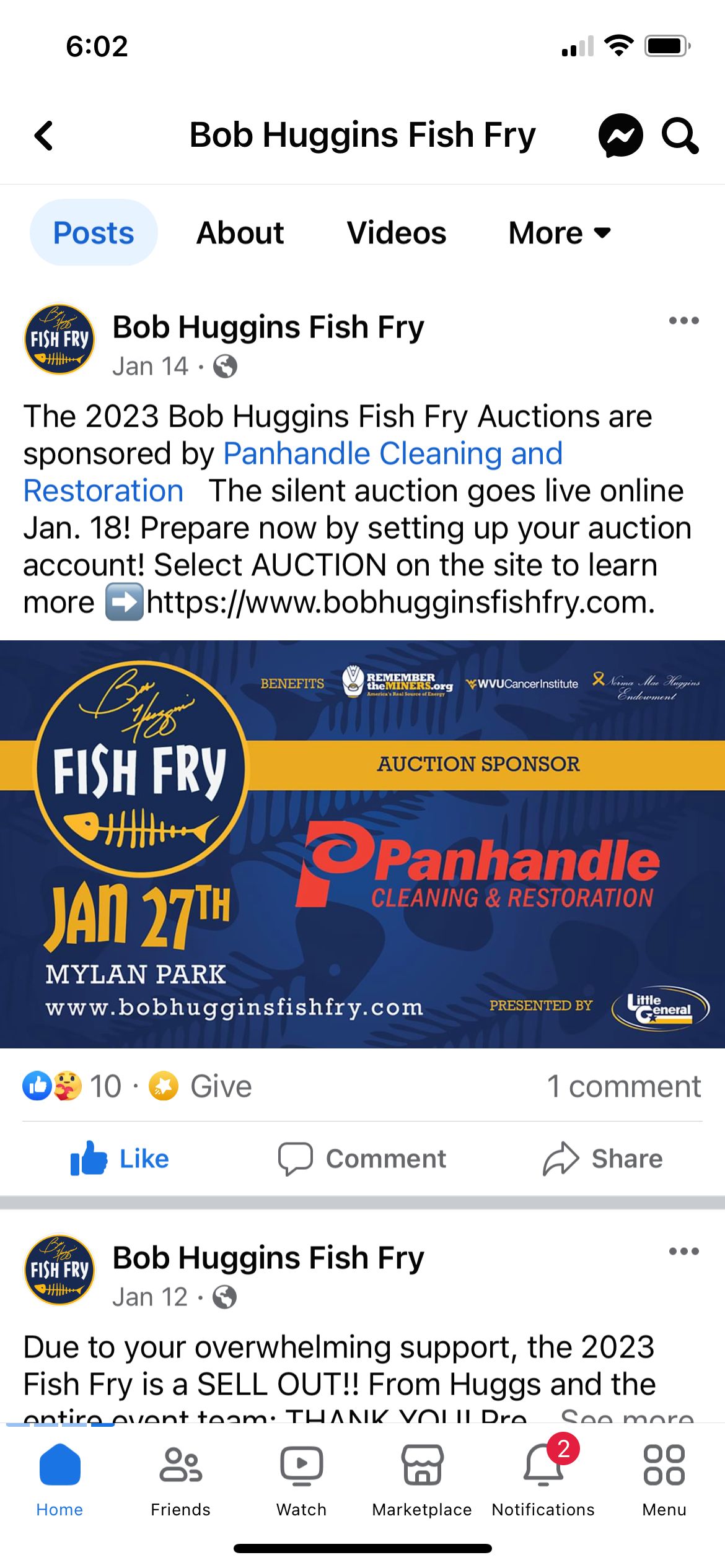Open the Panhandle auction sponsor image

[x=362, y=843]
